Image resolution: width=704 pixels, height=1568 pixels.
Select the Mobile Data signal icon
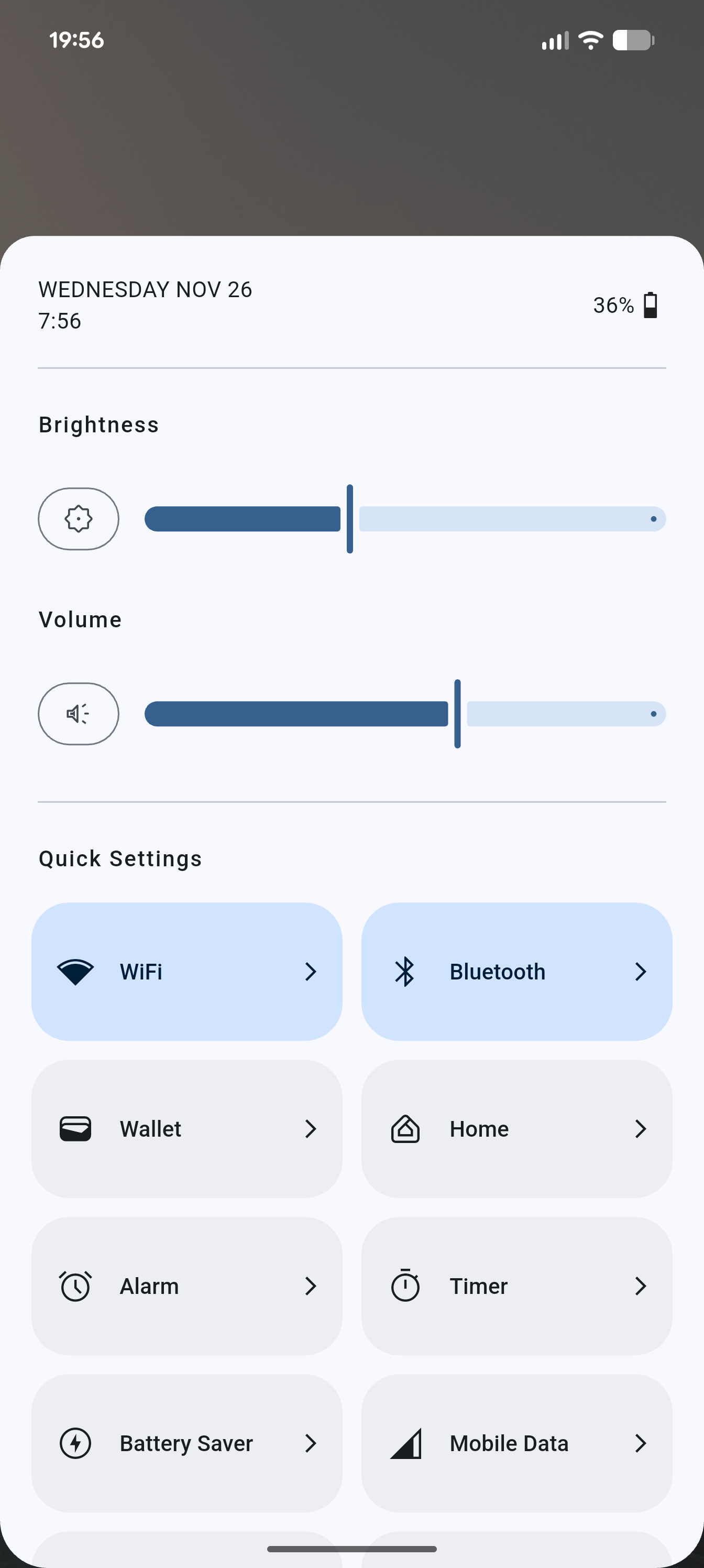[x=405, y=1443]
